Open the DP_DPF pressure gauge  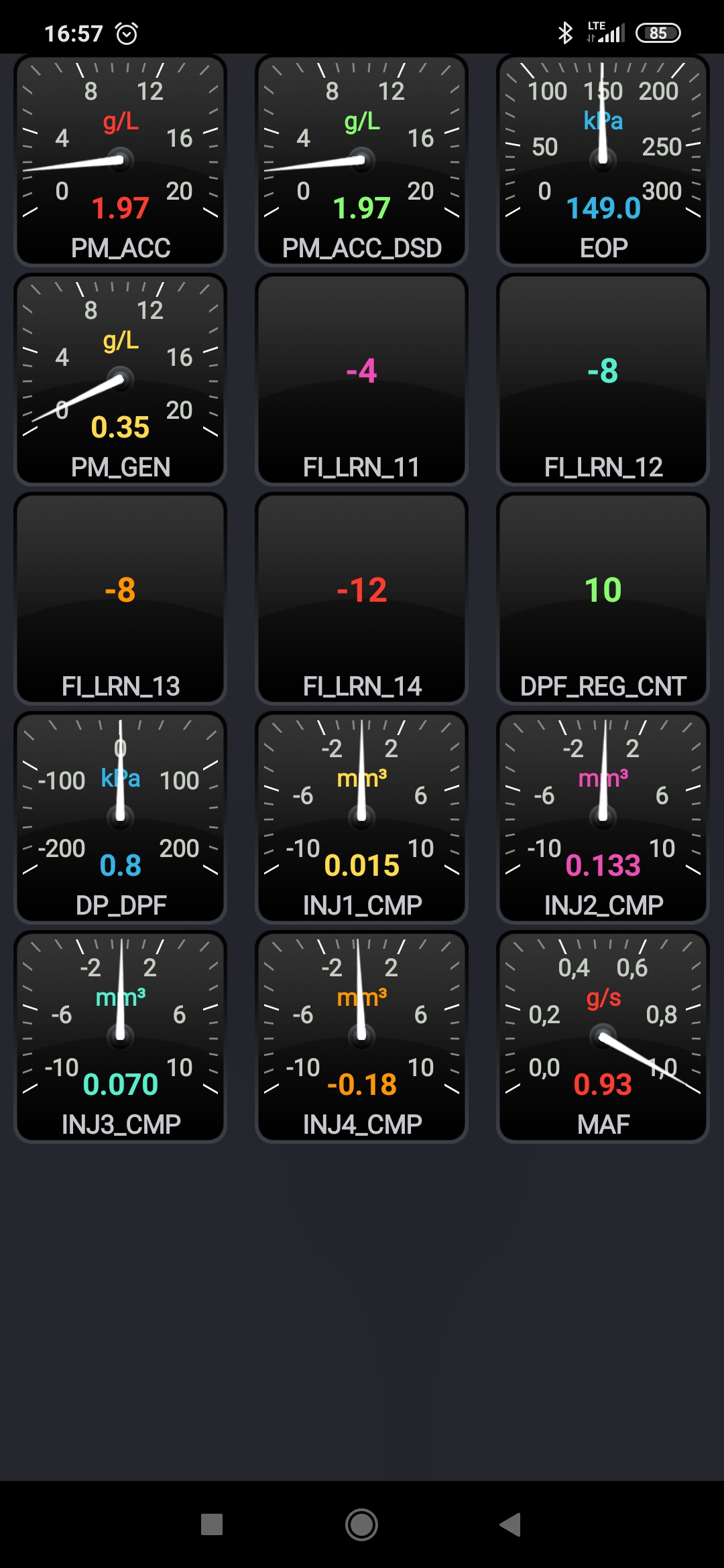pos(121,818)
